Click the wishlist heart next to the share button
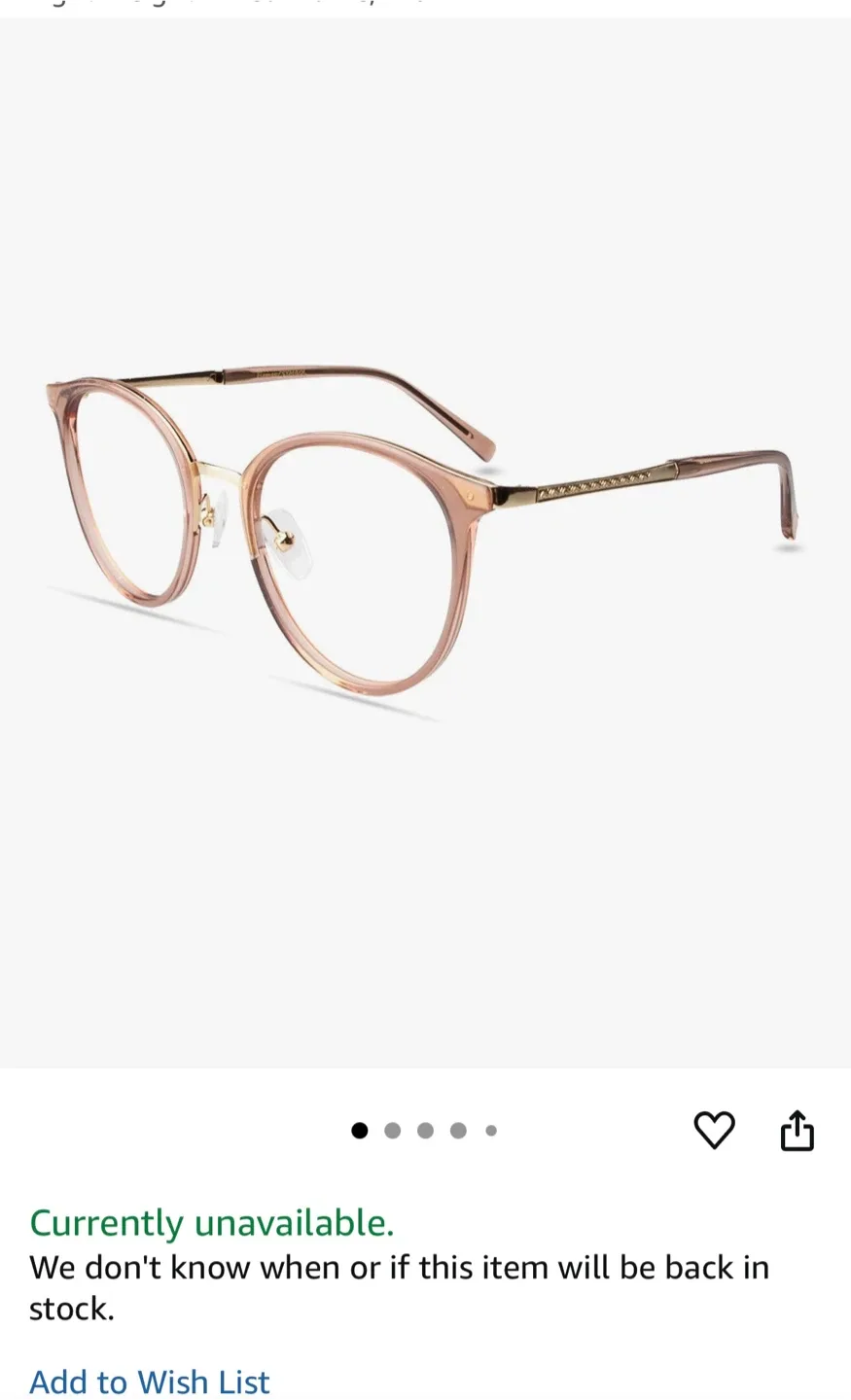 coord(715,1130)
